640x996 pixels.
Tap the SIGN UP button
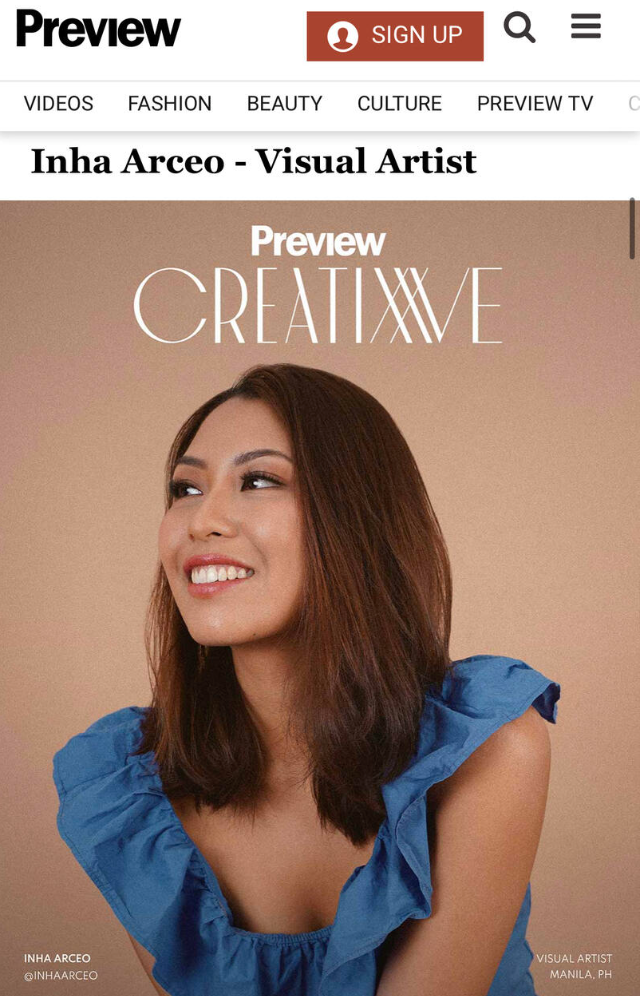pos(395,36)
